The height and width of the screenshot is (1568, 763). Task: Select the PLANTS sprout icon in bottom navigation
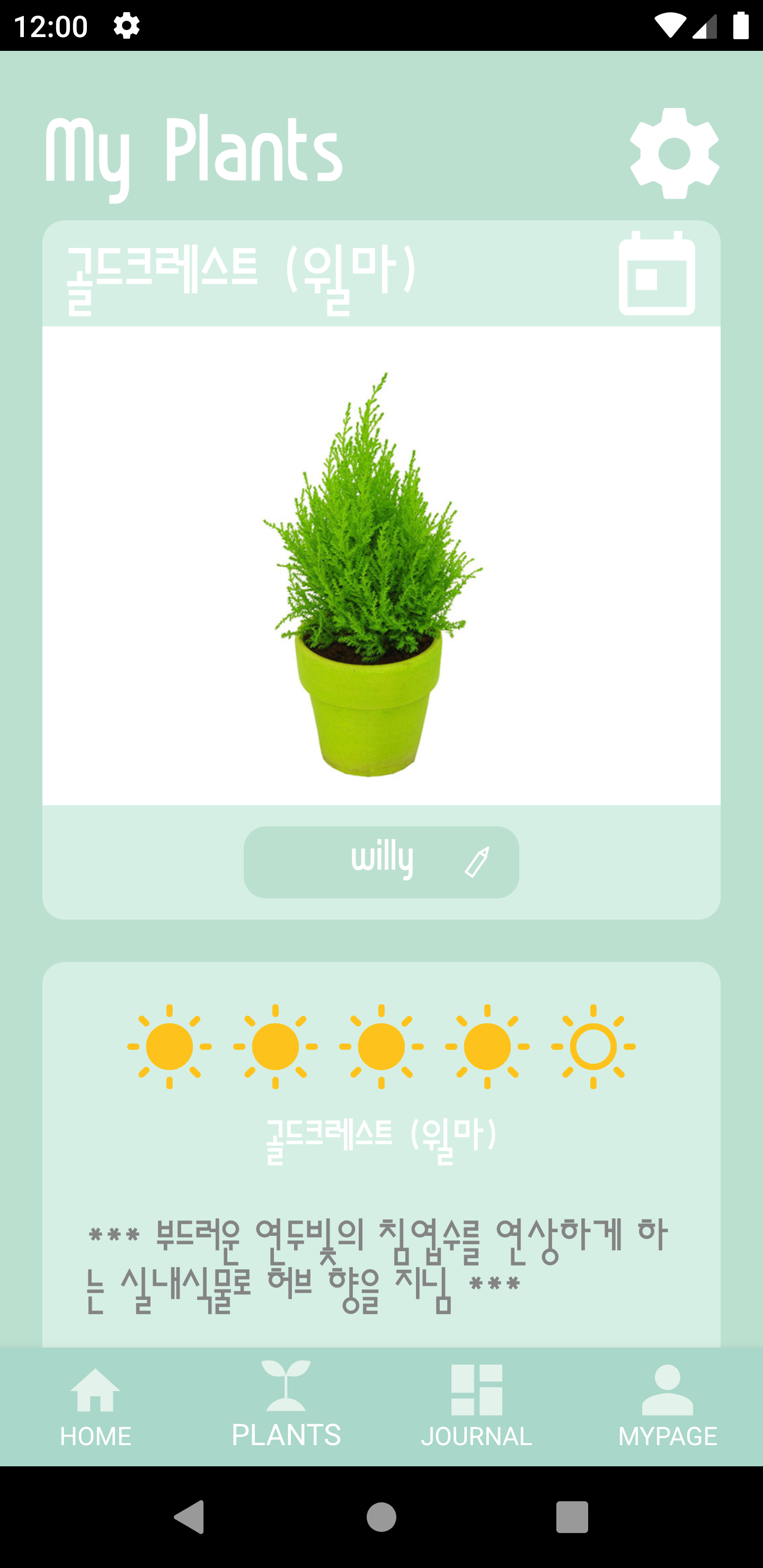pyautogui.click(x=286, y=1387)
